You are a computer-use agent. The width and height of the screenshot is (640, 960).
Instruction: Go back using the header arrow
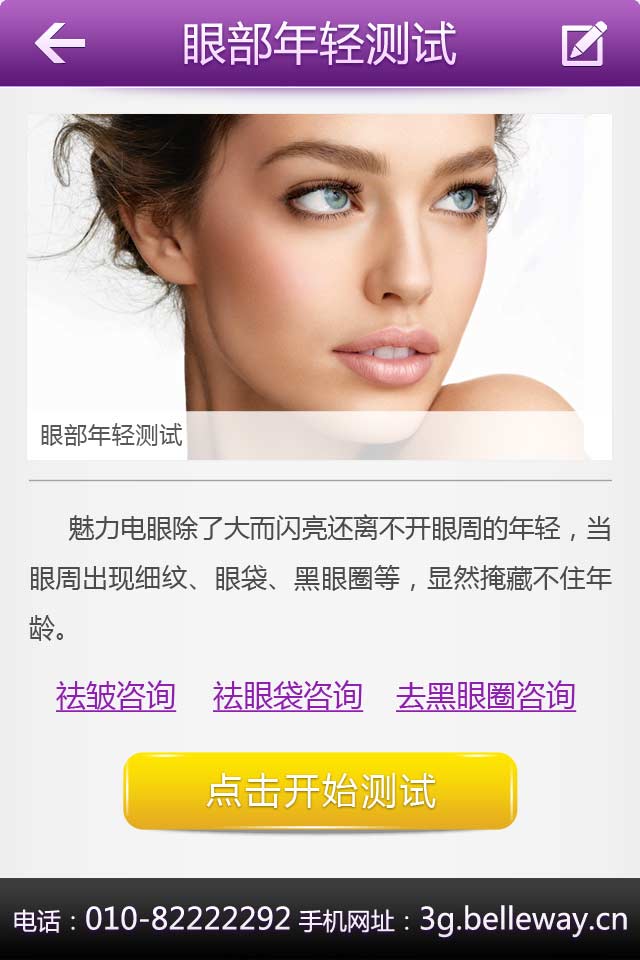[60, 43]
